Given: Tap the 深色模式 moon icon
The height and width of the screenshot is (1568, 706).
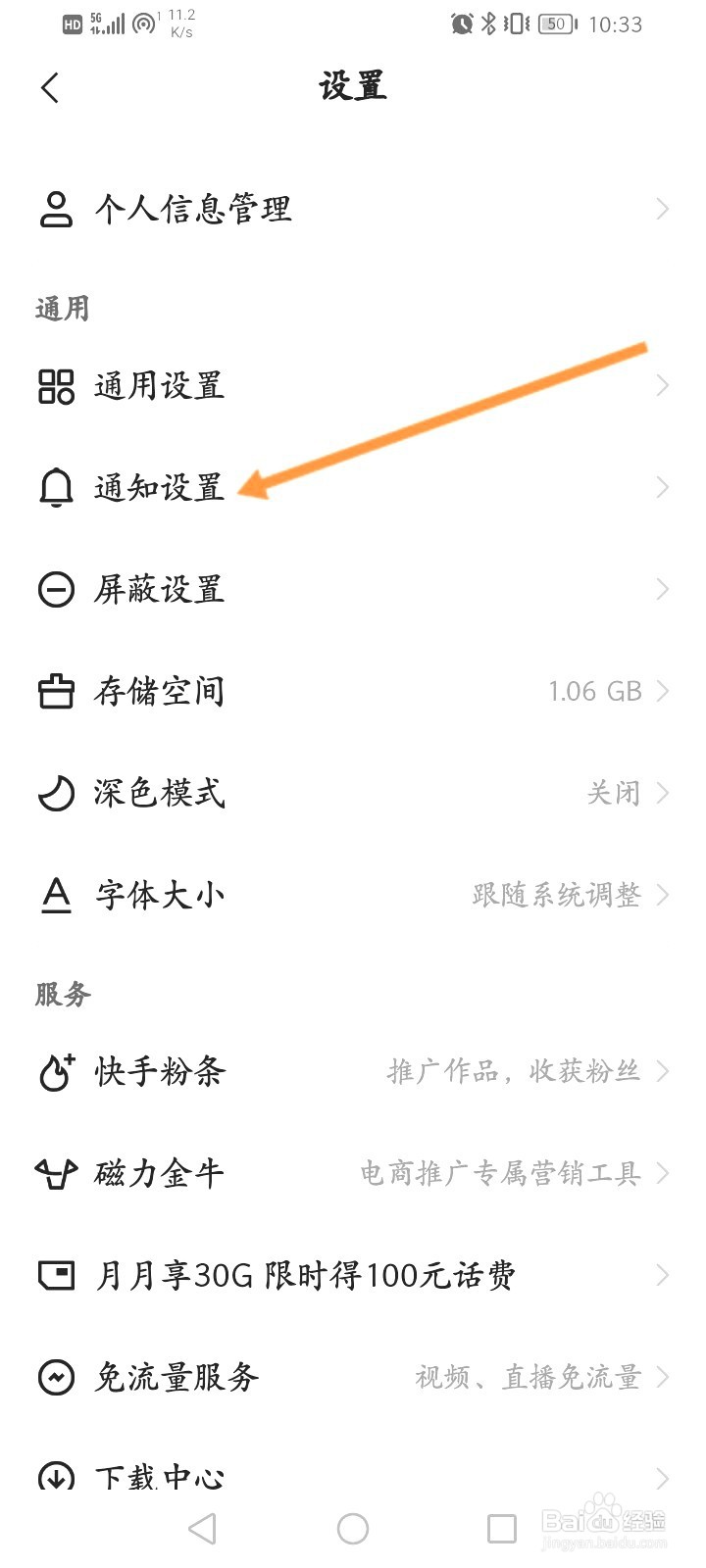Looking at the screenshot, I should [56, 794].
